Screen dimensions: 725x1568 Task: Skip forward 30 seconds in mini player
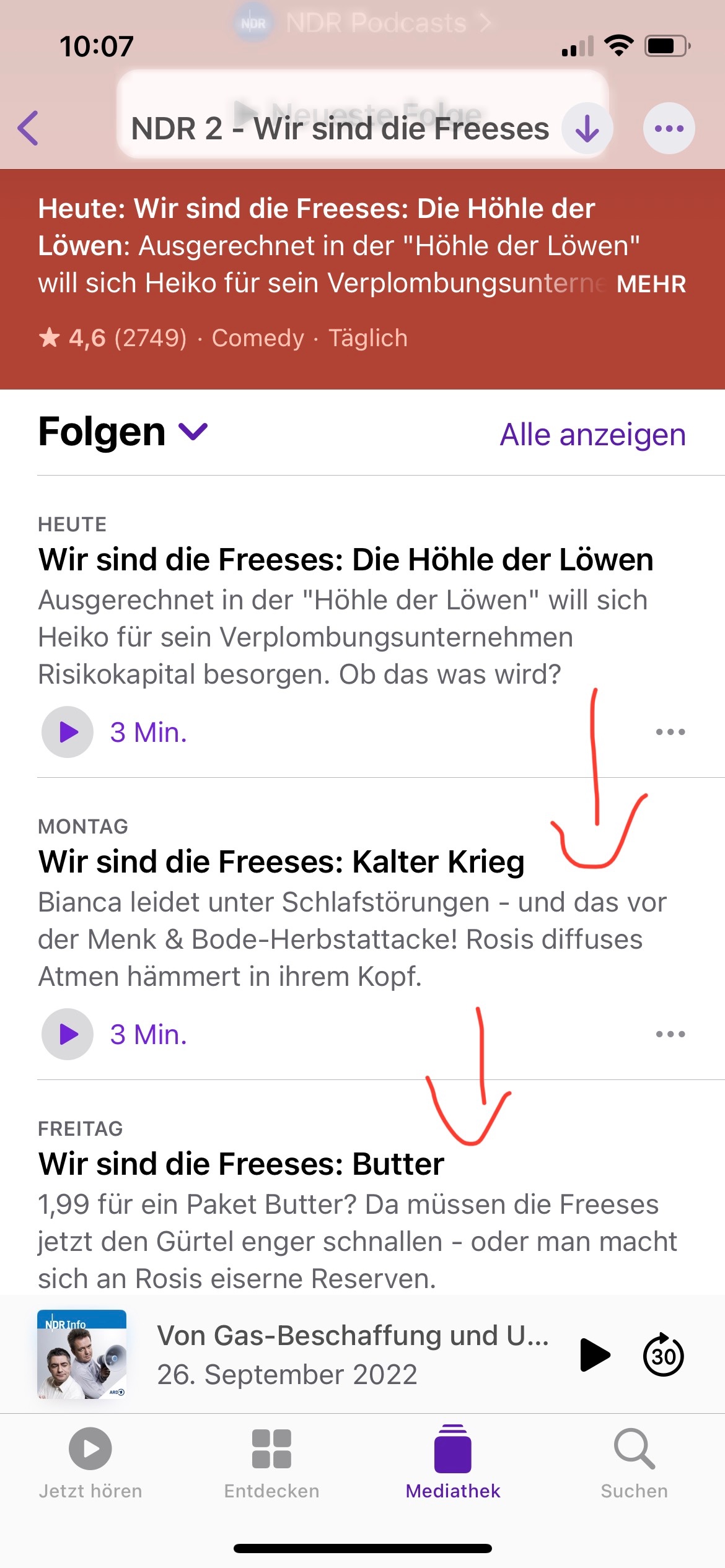click(x=663, y=1355)
